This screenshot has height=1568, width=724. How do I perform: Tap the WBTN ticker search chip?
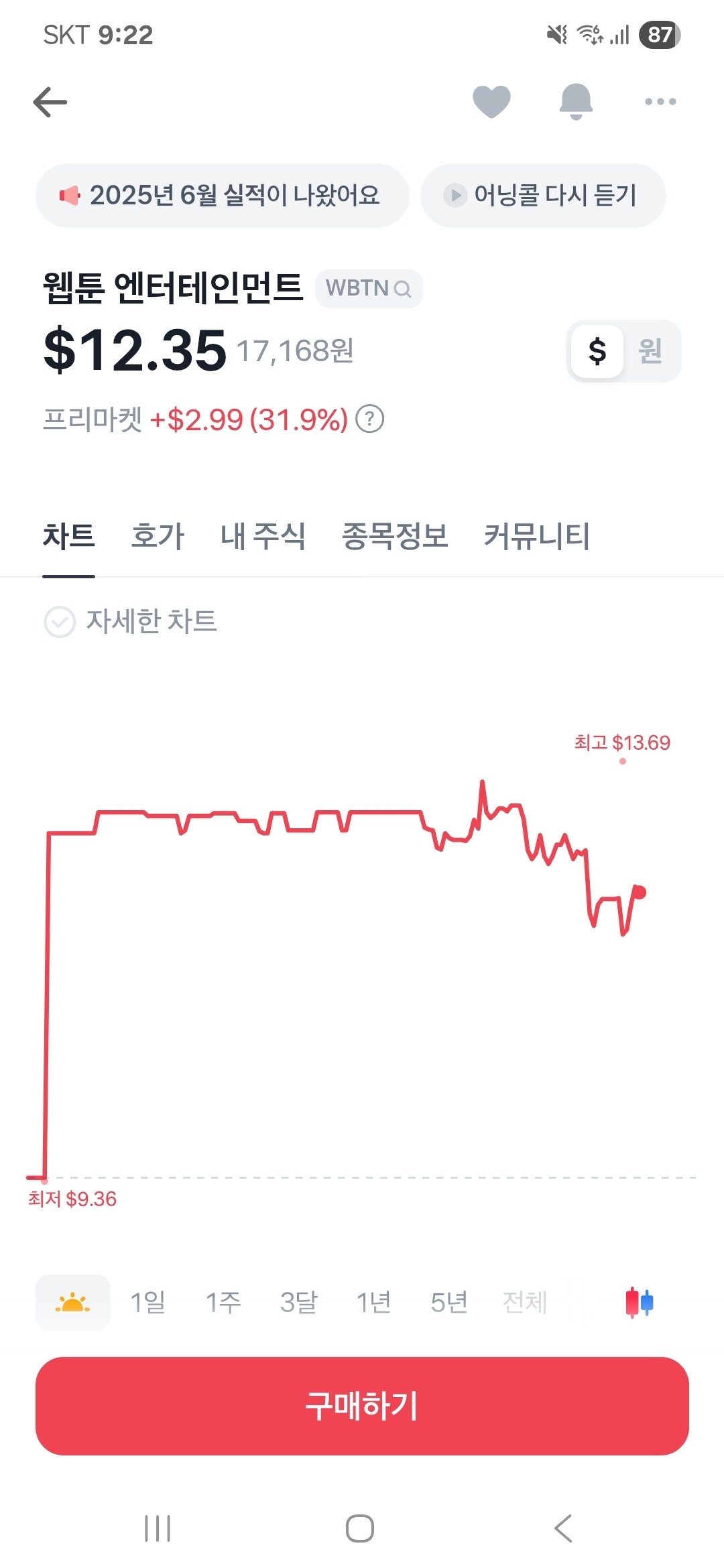368,289
